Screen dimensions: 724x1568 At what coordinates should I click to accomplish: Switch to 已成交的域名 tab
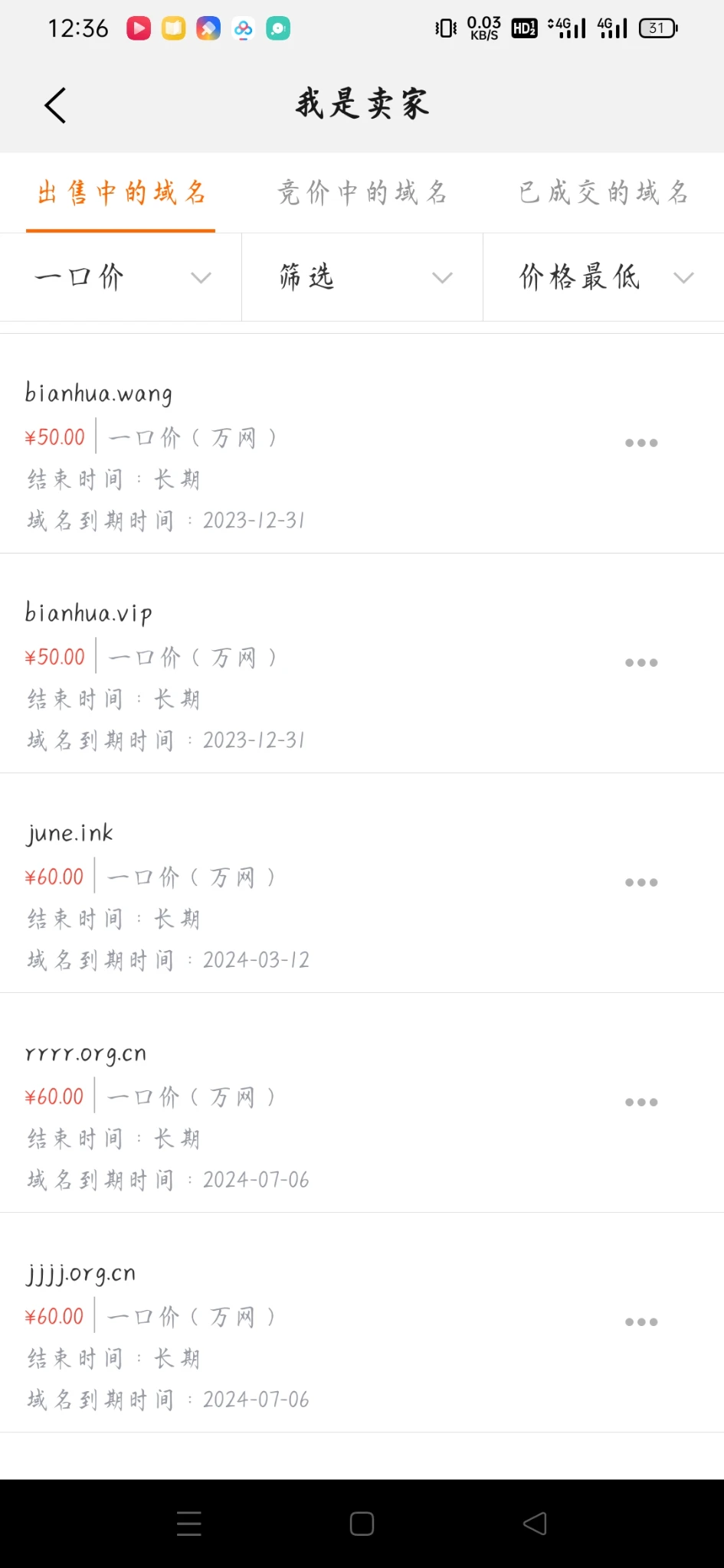[x=603, y=192]
